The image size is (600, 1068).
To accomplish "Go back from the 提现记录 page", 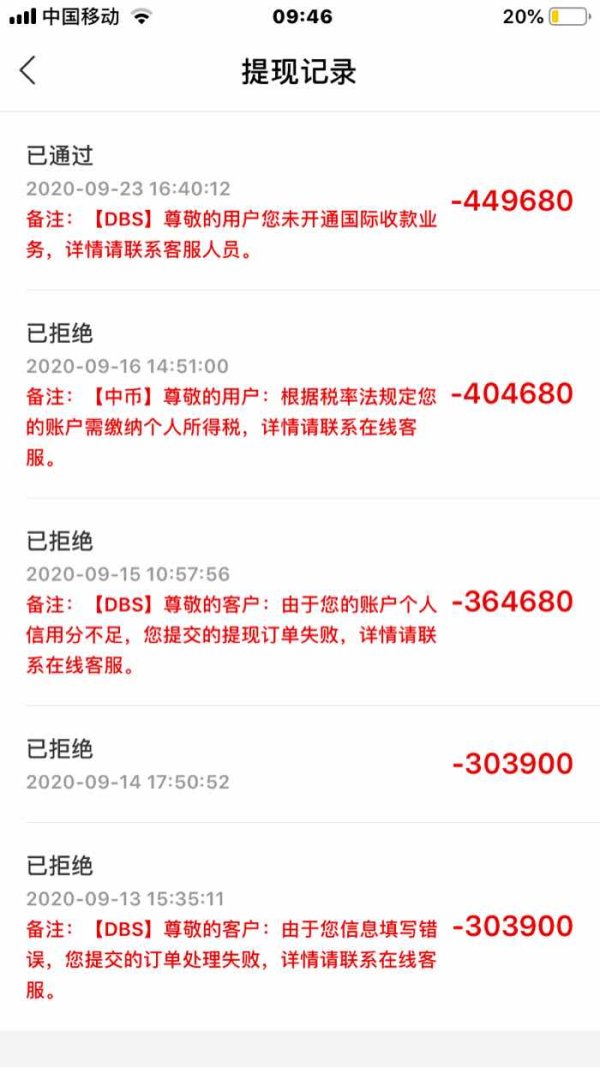I will click(27, 71).
